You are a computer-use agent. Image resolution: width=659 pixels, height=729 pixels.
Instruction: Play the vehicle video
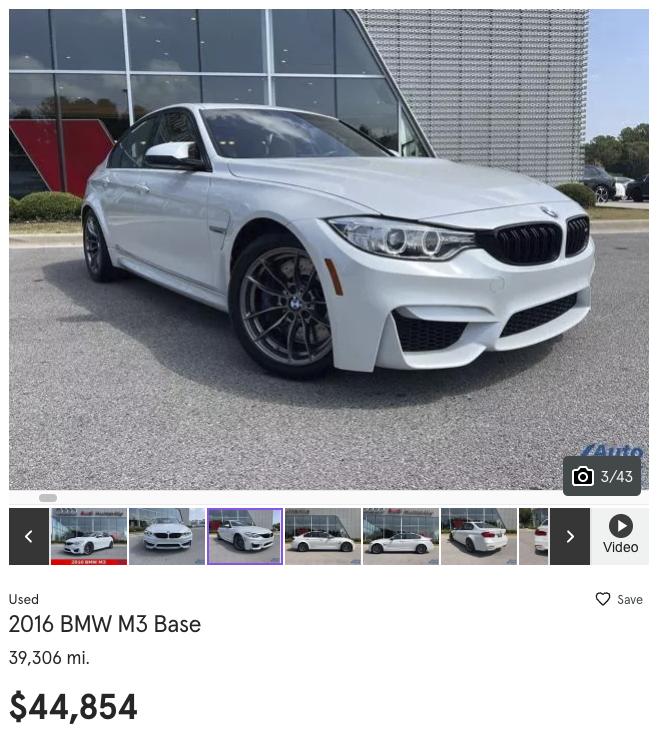(x=620, y=536)
